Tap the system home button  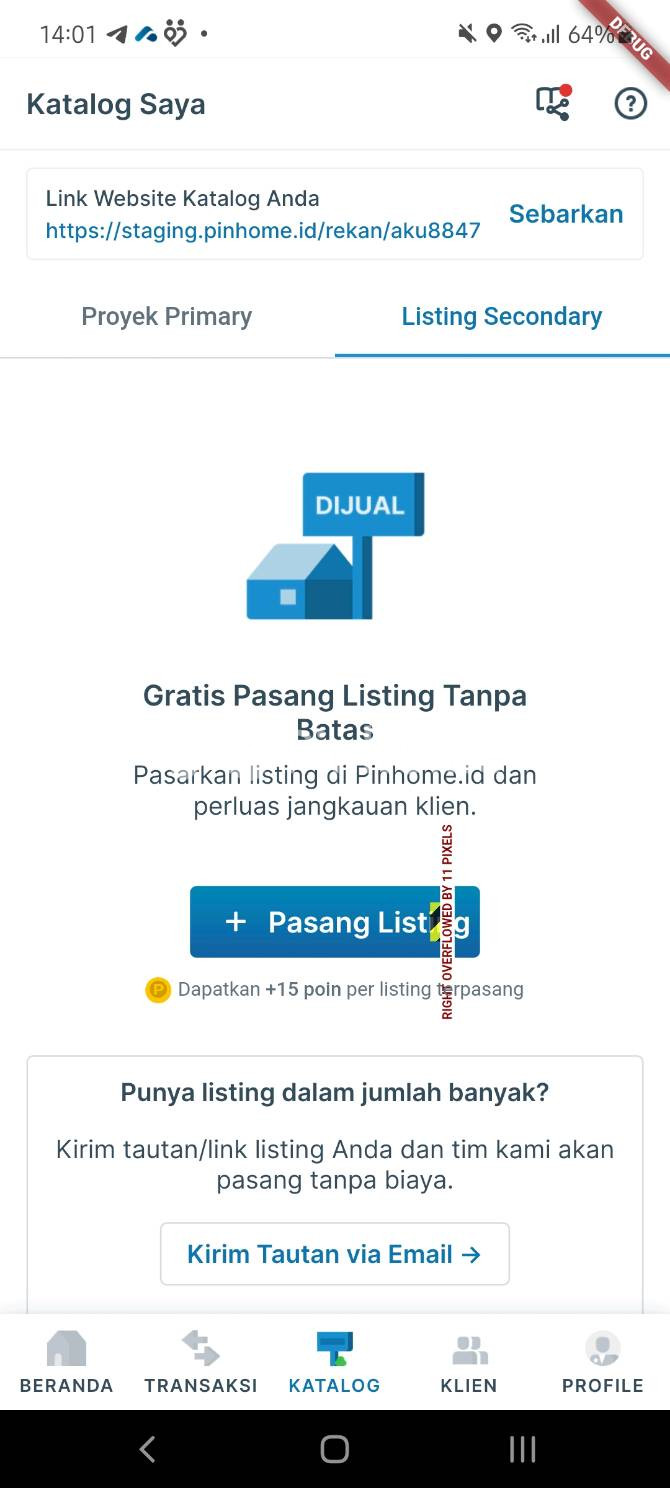(x=334, y=1449)
